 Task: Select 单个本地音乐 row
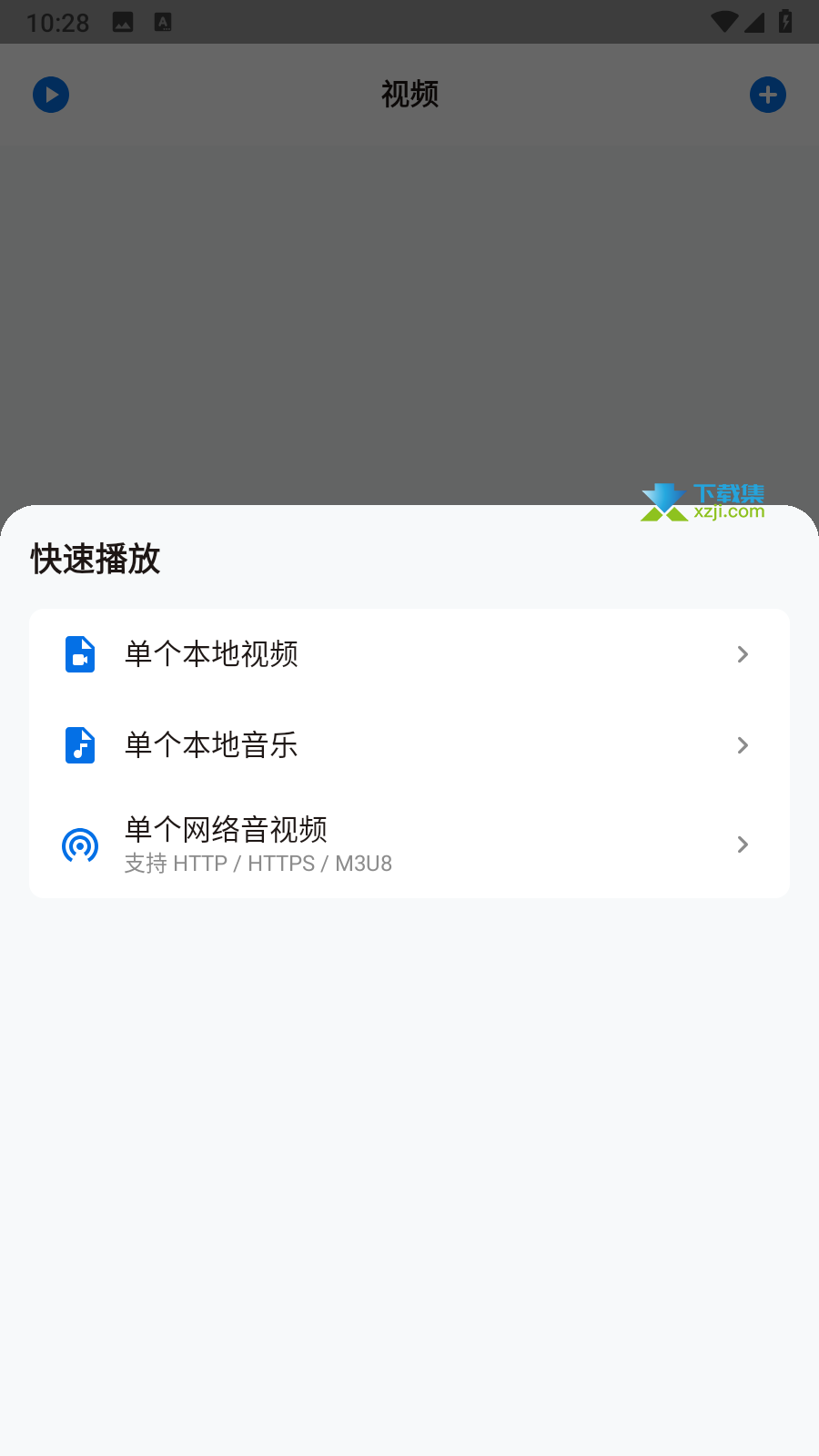409,745
